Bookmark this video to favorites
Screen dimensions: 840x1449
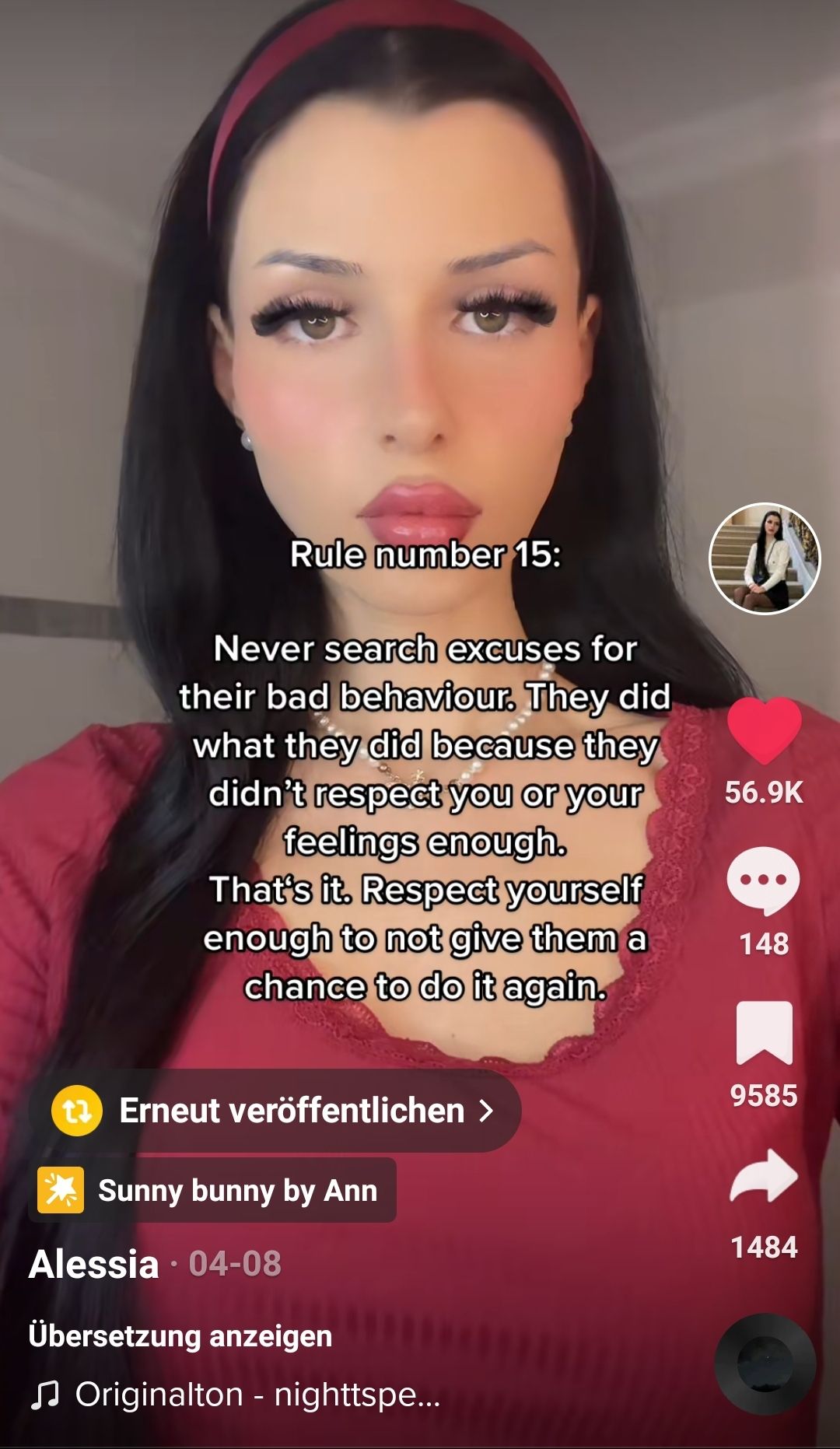pos(764,1033)
